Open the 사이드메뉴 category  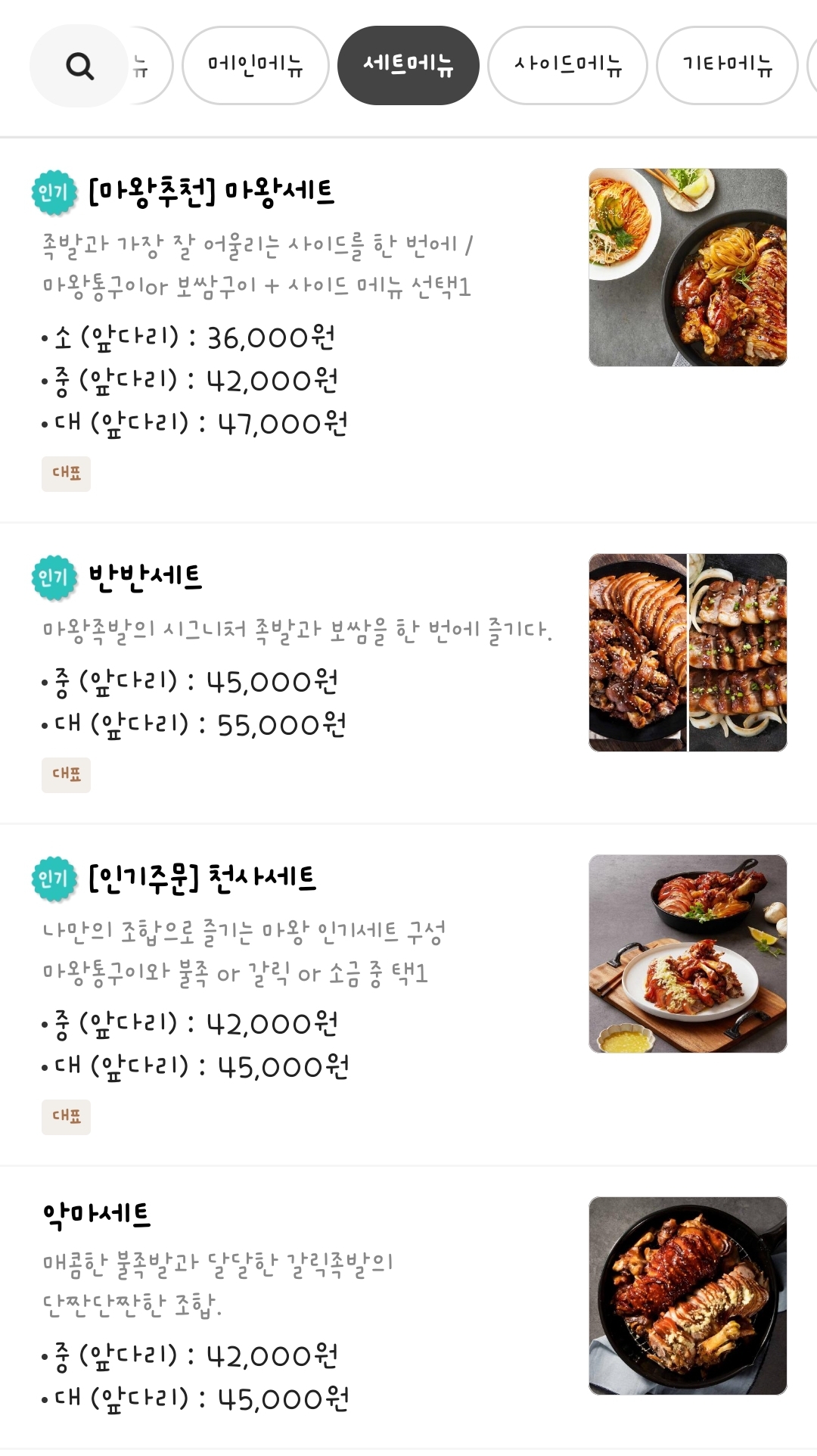(568, 65)
